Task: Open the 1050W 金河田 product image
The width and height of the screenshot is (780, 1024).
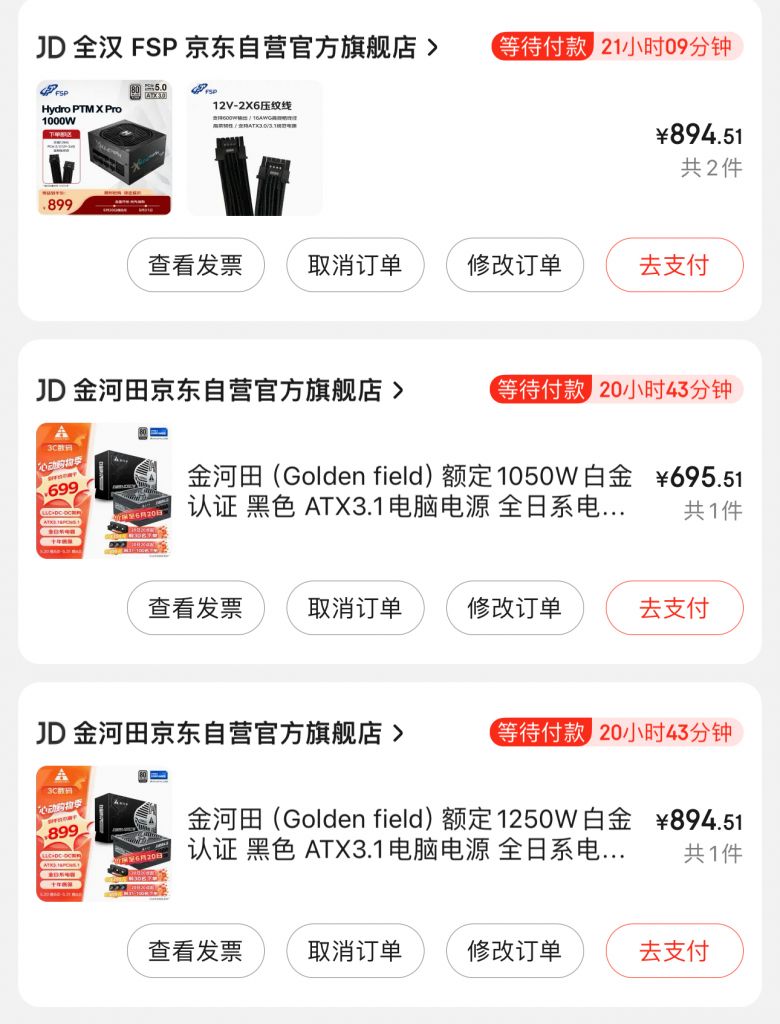Action: [103, 490]
